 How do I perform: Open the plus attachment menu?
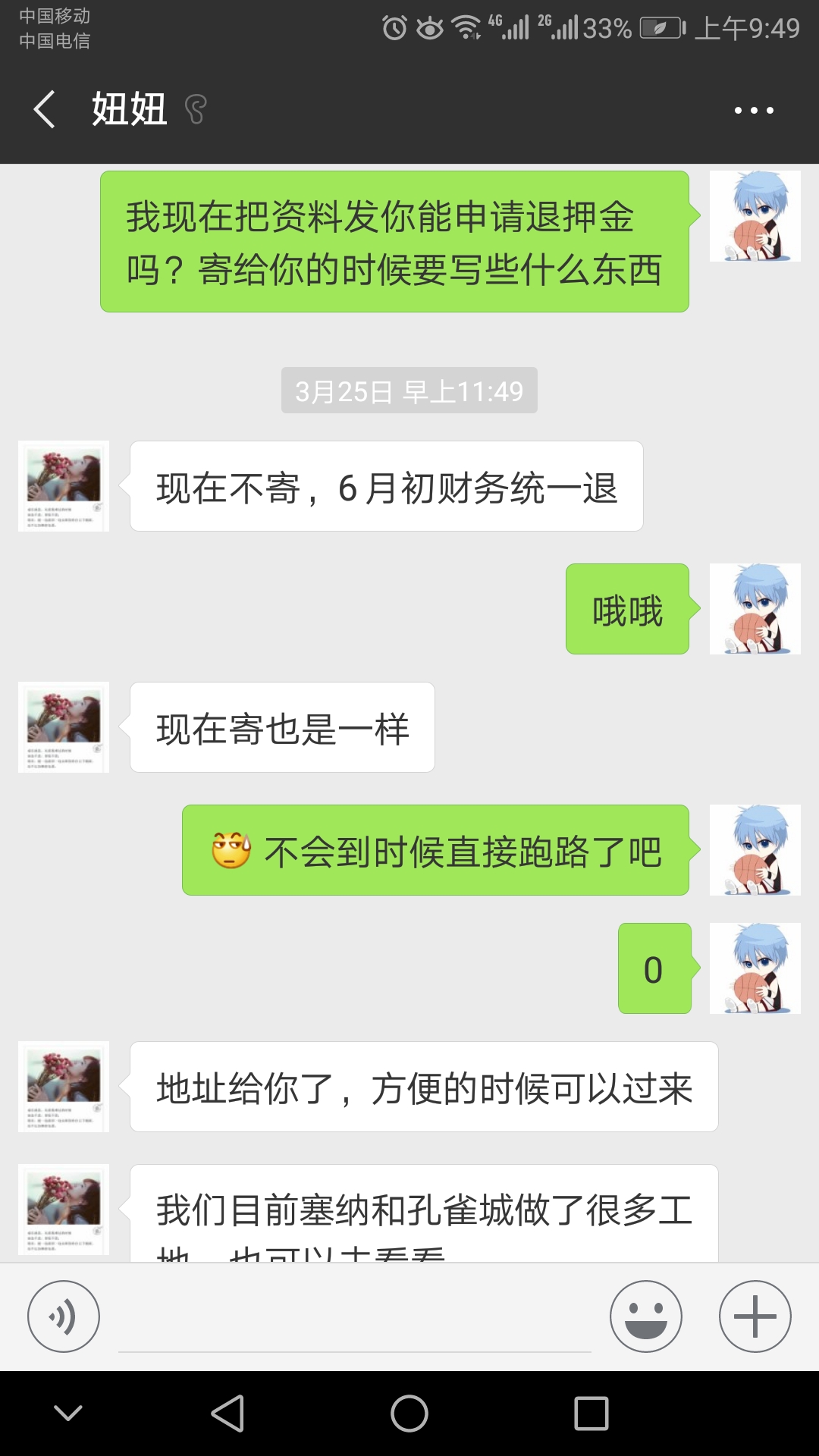[x=755, y=1316]
